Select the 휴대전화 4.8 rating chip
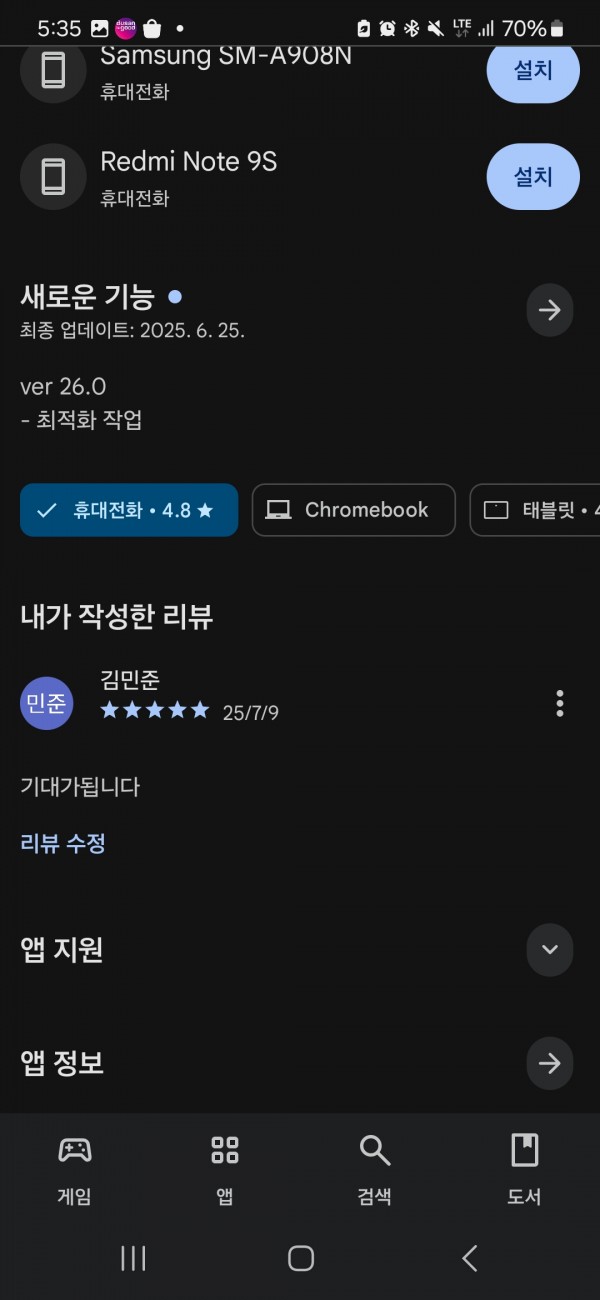The image size is (600, 1300). click(129, 510)
